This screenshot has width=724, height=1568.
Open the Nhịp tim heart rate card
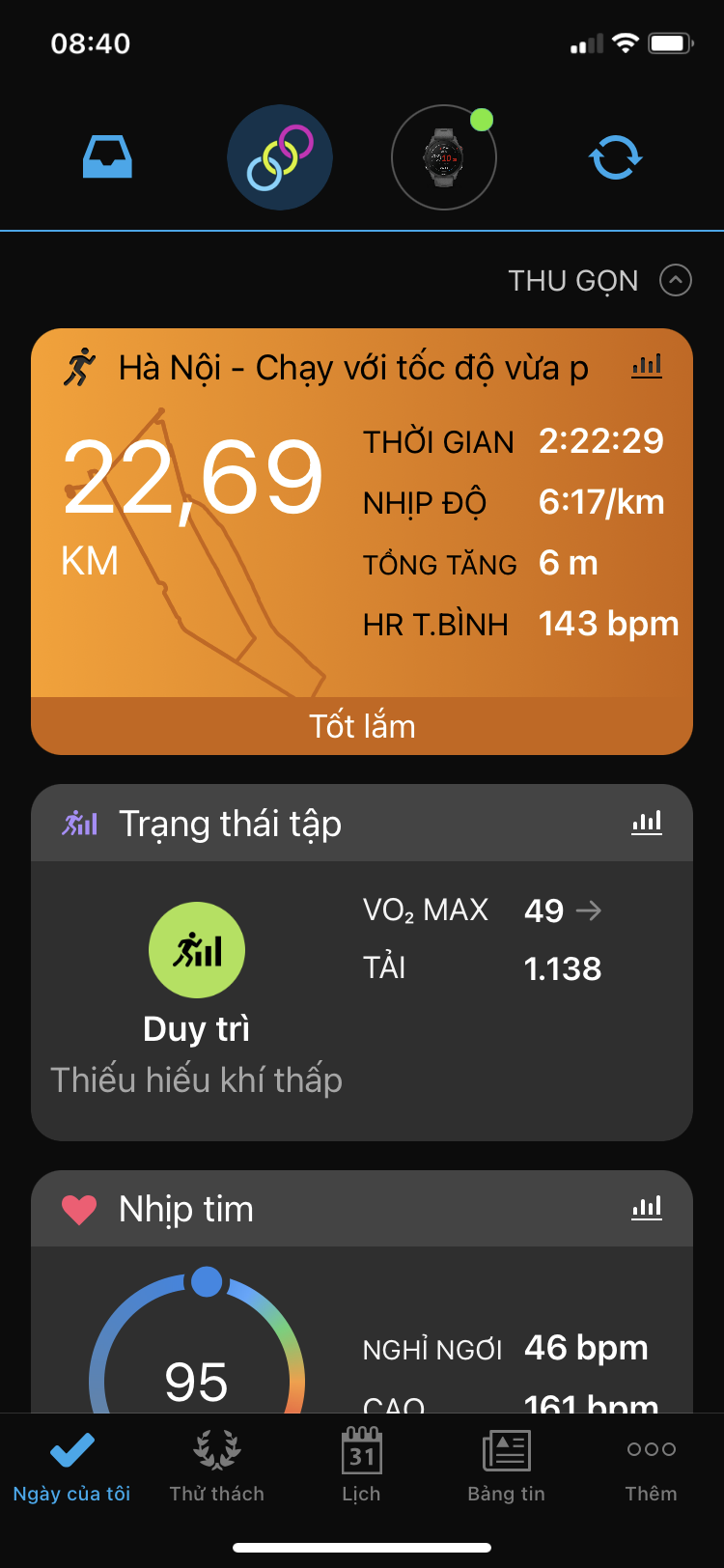[362, 1292]
